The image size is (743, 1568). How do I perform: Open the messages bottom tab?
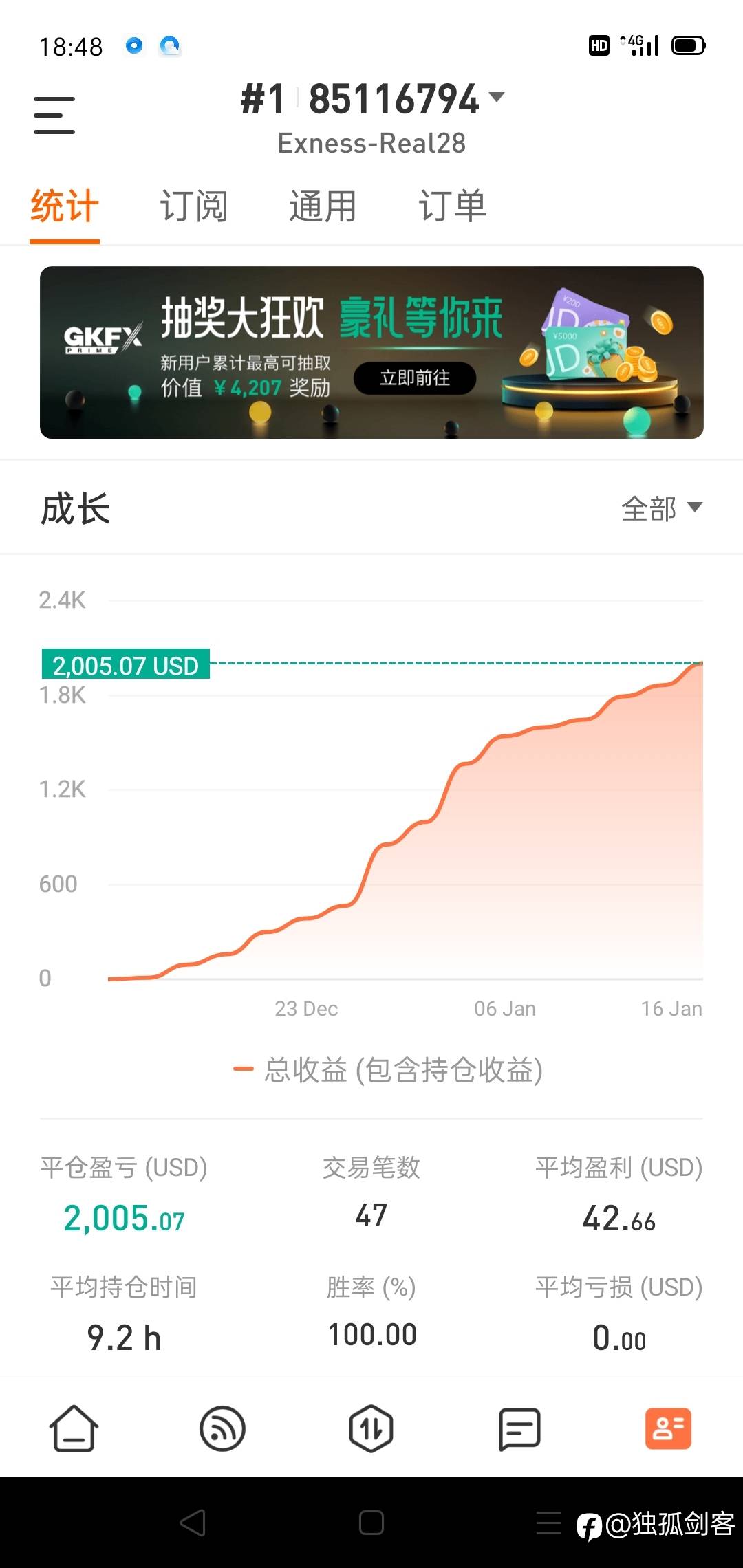tap(519, 1428)
